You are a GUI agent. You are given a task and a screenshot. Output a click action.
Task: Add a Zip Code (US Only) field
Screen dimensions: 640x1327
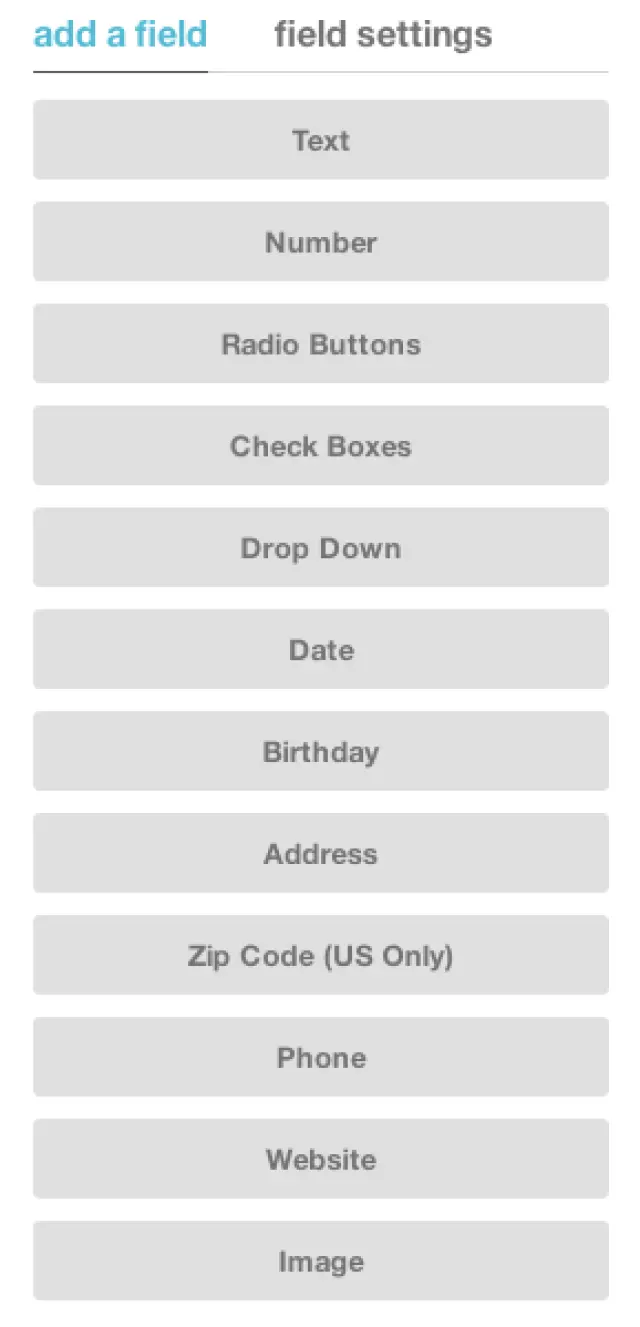click(x=320, y=956)
